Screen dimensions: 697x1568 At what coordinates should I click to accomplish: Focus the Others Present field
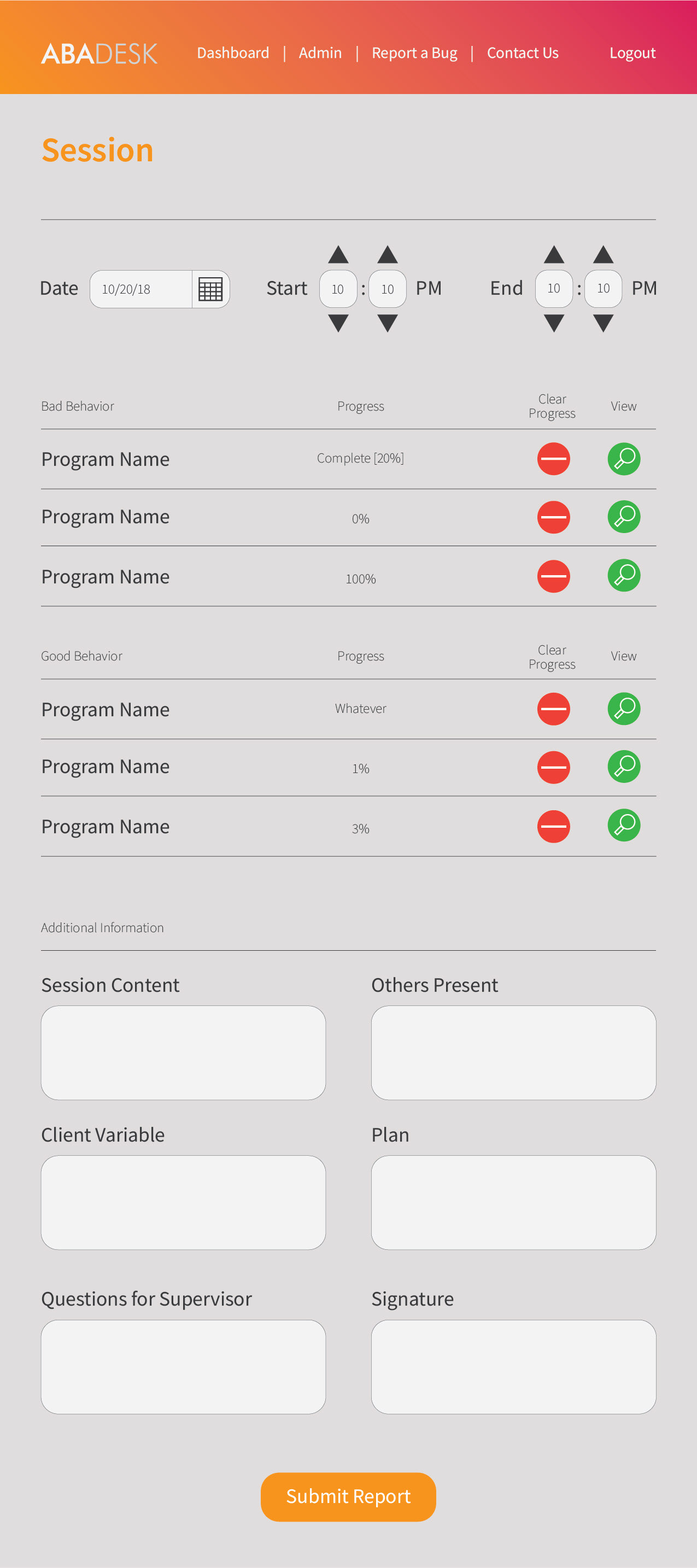tap(514, 1052)
